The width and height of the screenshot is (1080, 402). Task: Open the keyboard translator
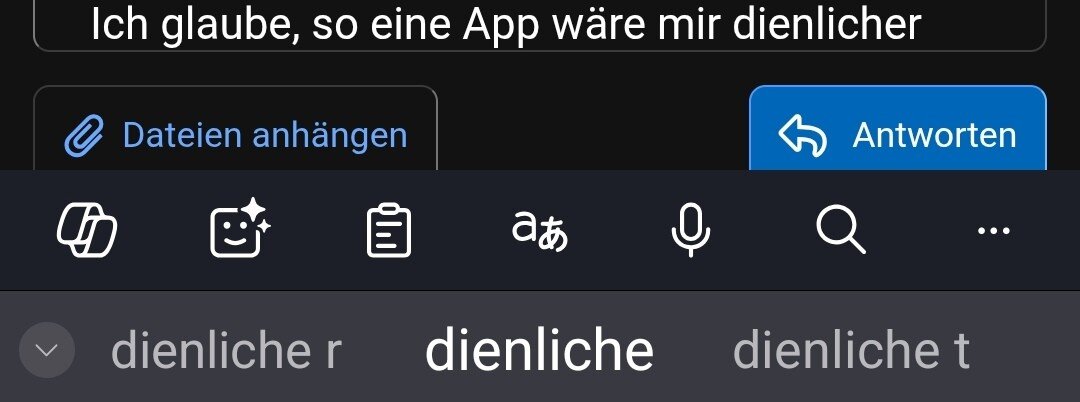click(538, 231)
